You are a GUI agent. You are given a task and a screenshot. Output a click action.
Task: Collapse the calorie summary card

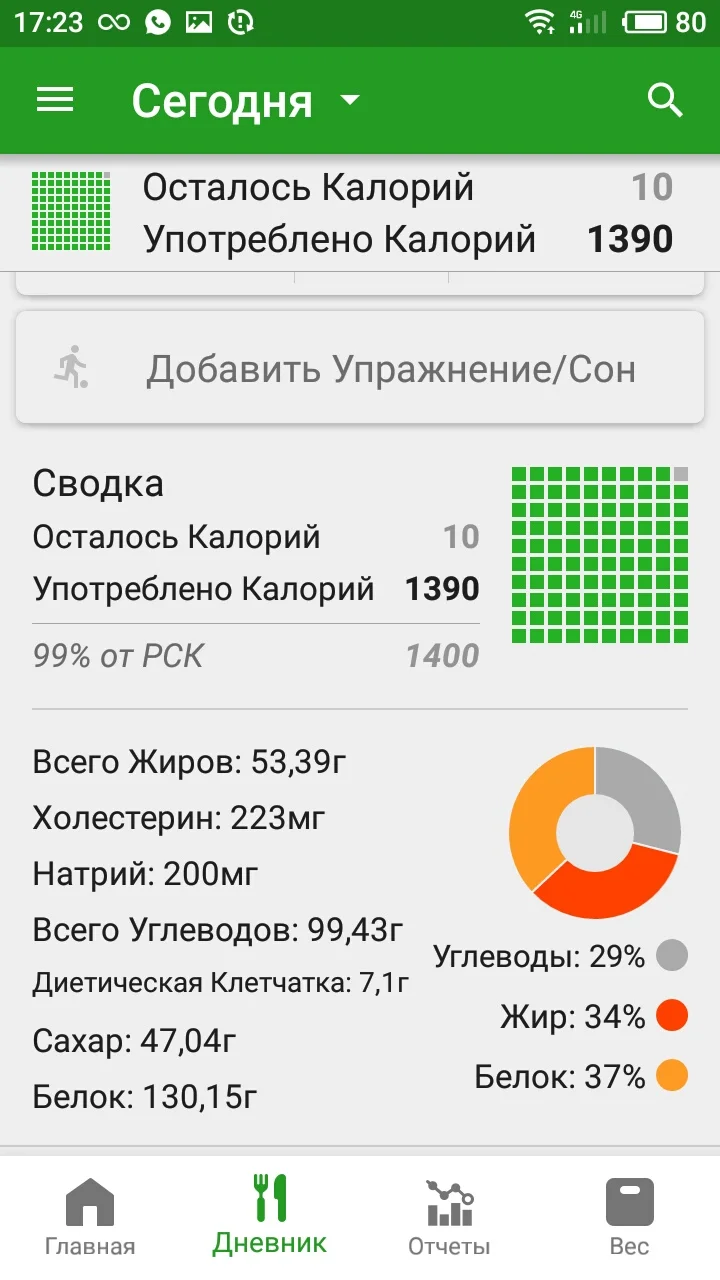360,213
